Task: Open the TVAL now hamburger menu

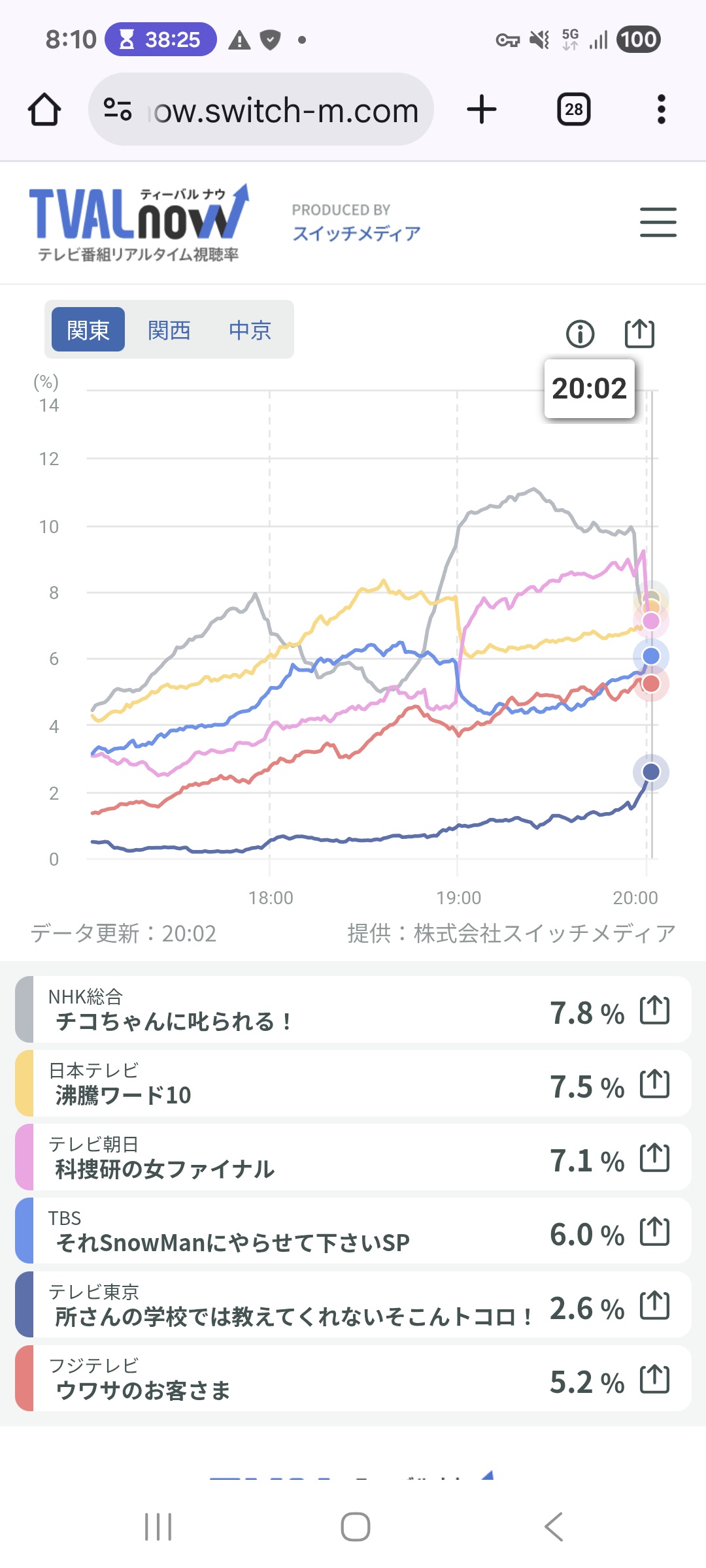Action: click(x=658, y=222)
